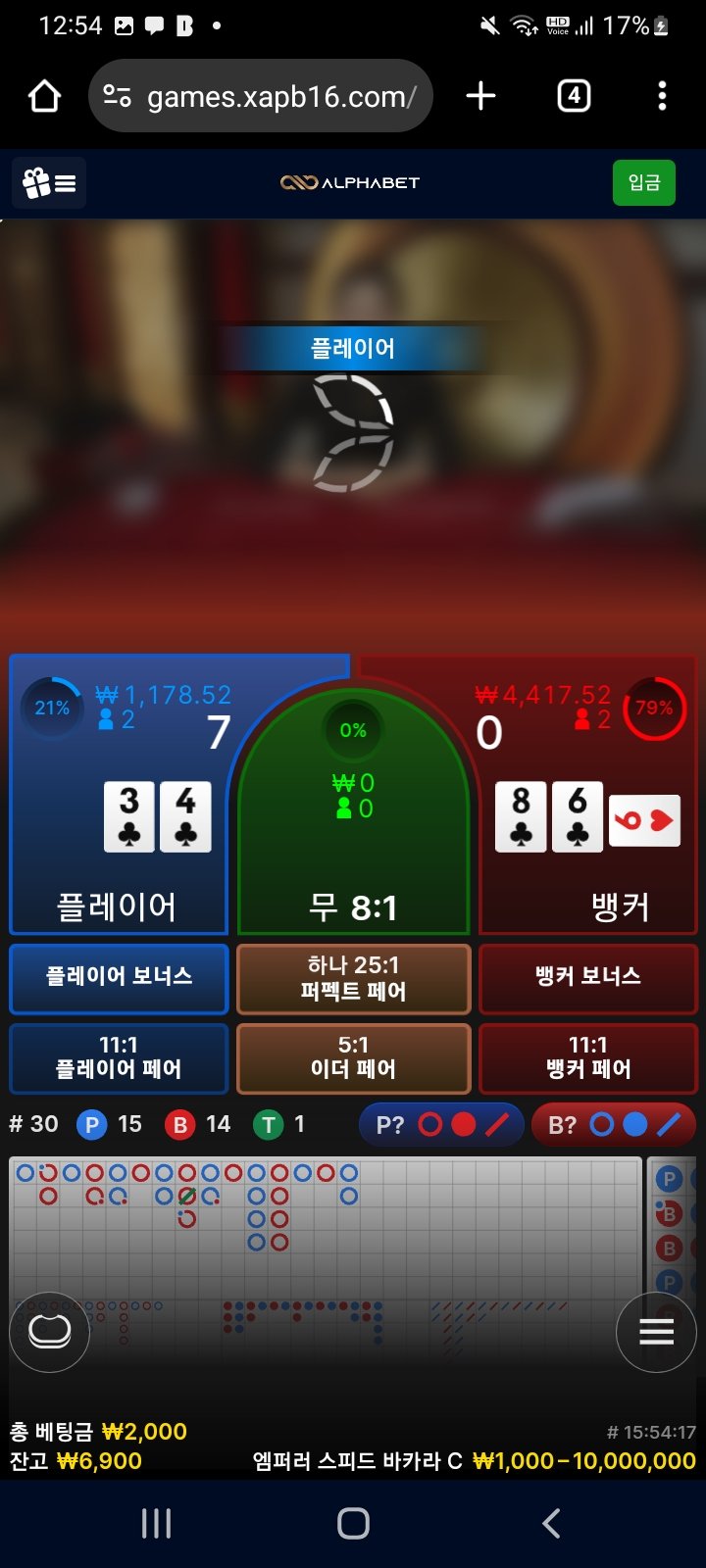
Task: Select 플레이어 보너스 bet
Action: pos(119,977)
